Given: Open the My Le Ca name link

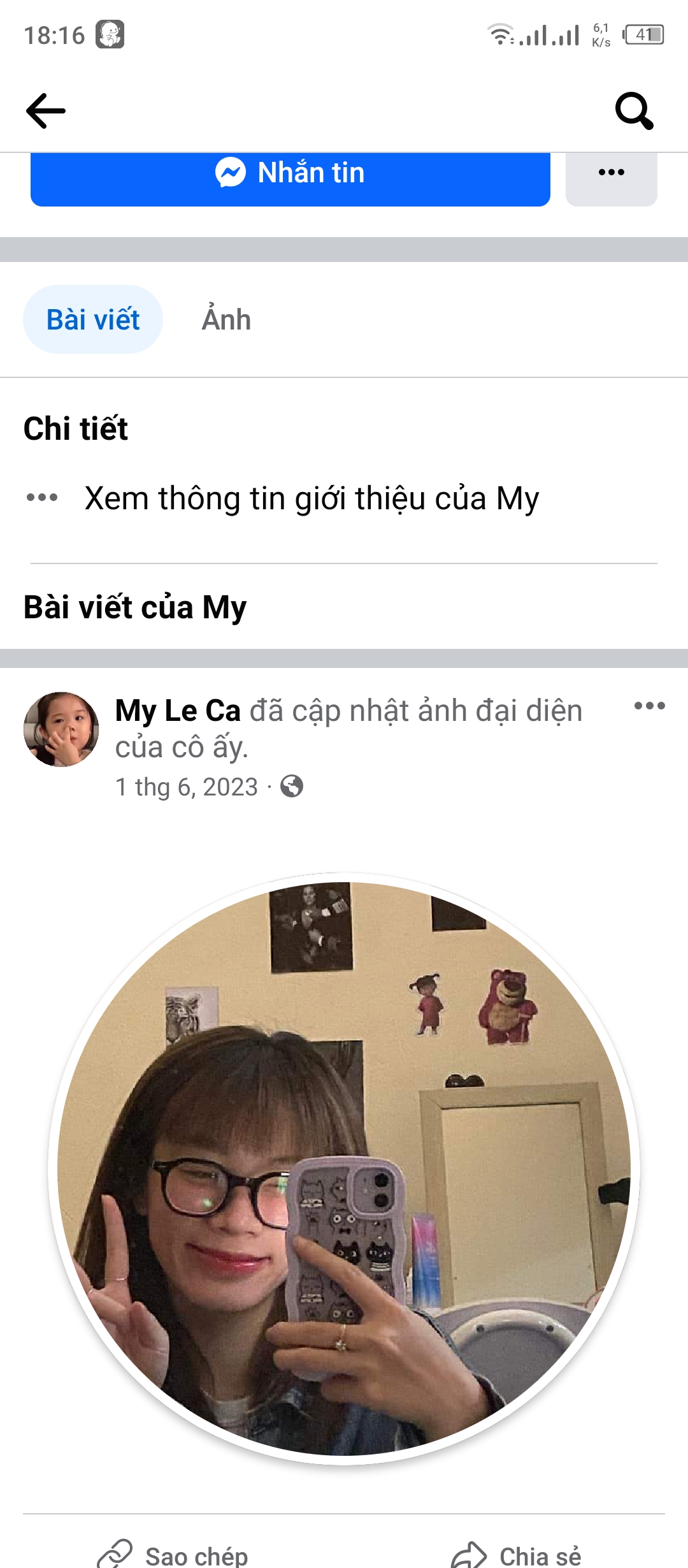Looking at the screenshot, I should coord(178,711).
